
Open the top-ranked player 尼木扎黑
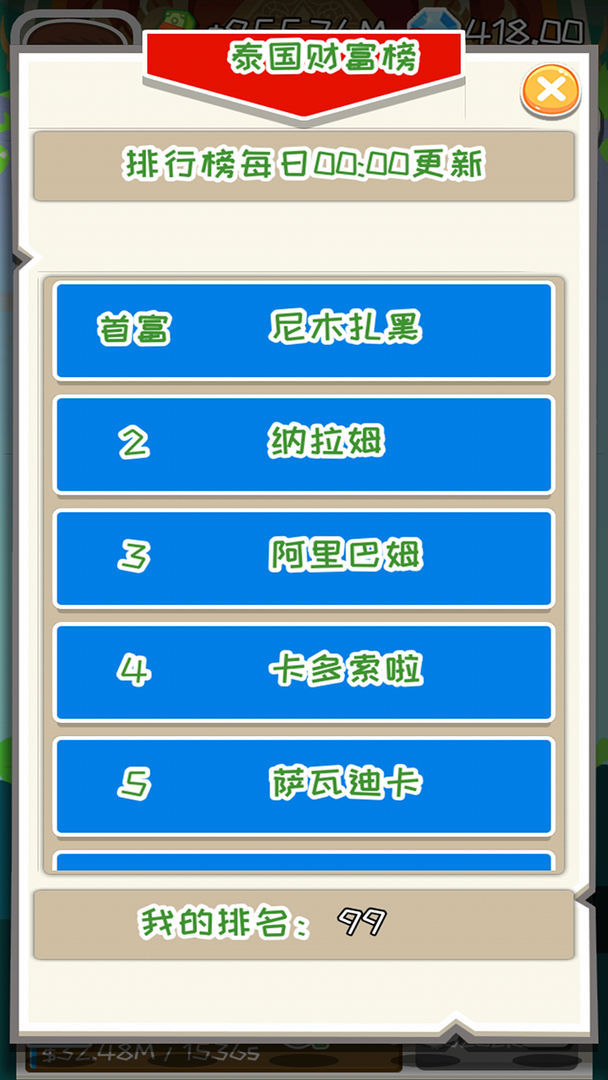point(303,331)
